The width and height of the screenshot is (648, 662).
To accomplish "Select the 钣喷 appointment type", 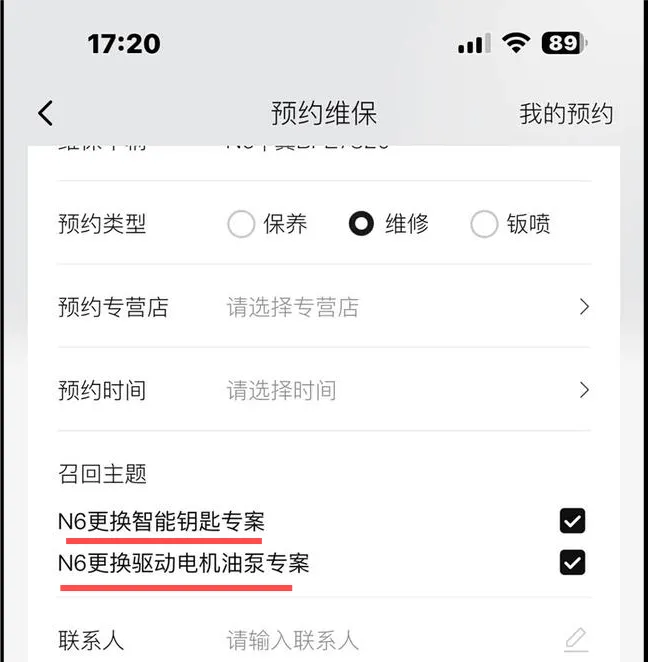I will [484, 224].
